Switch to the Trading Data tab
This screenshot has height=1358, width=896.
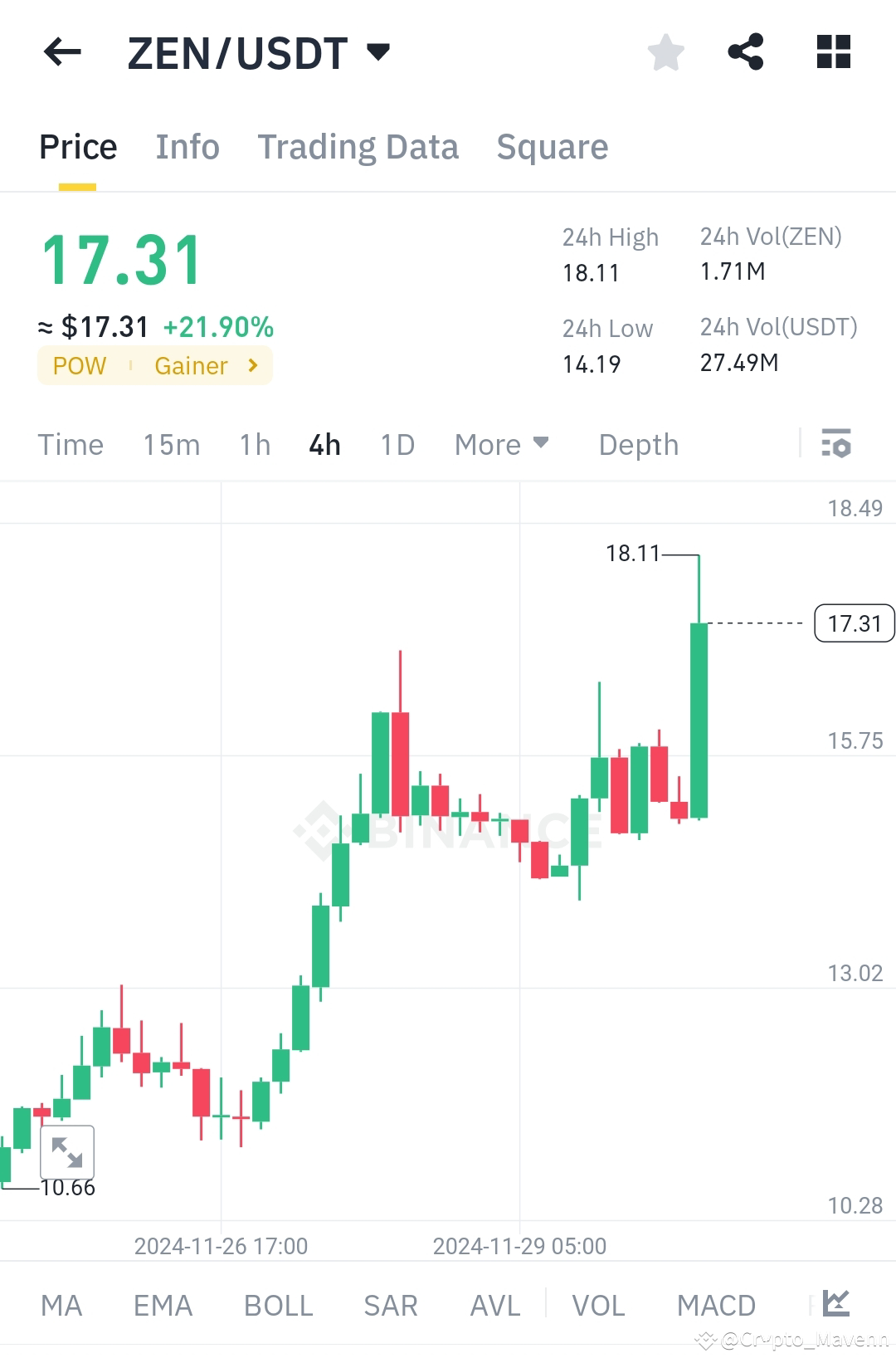pos(358,147)
